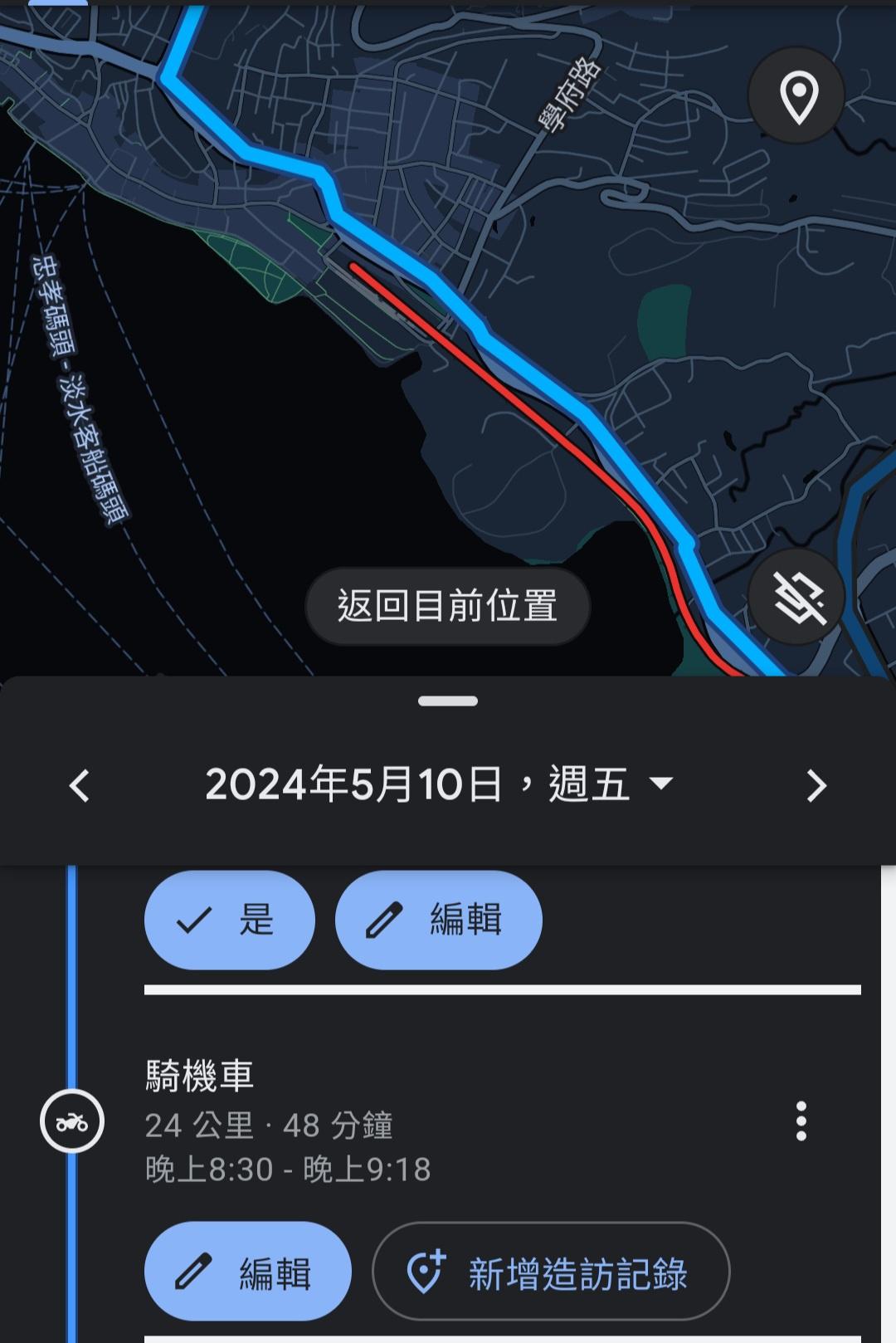Image resolution: width=896 pixels, height=1343 pixels.
Task: Tap 返回目前位置 to recenter map
Action: coord(447,606)
